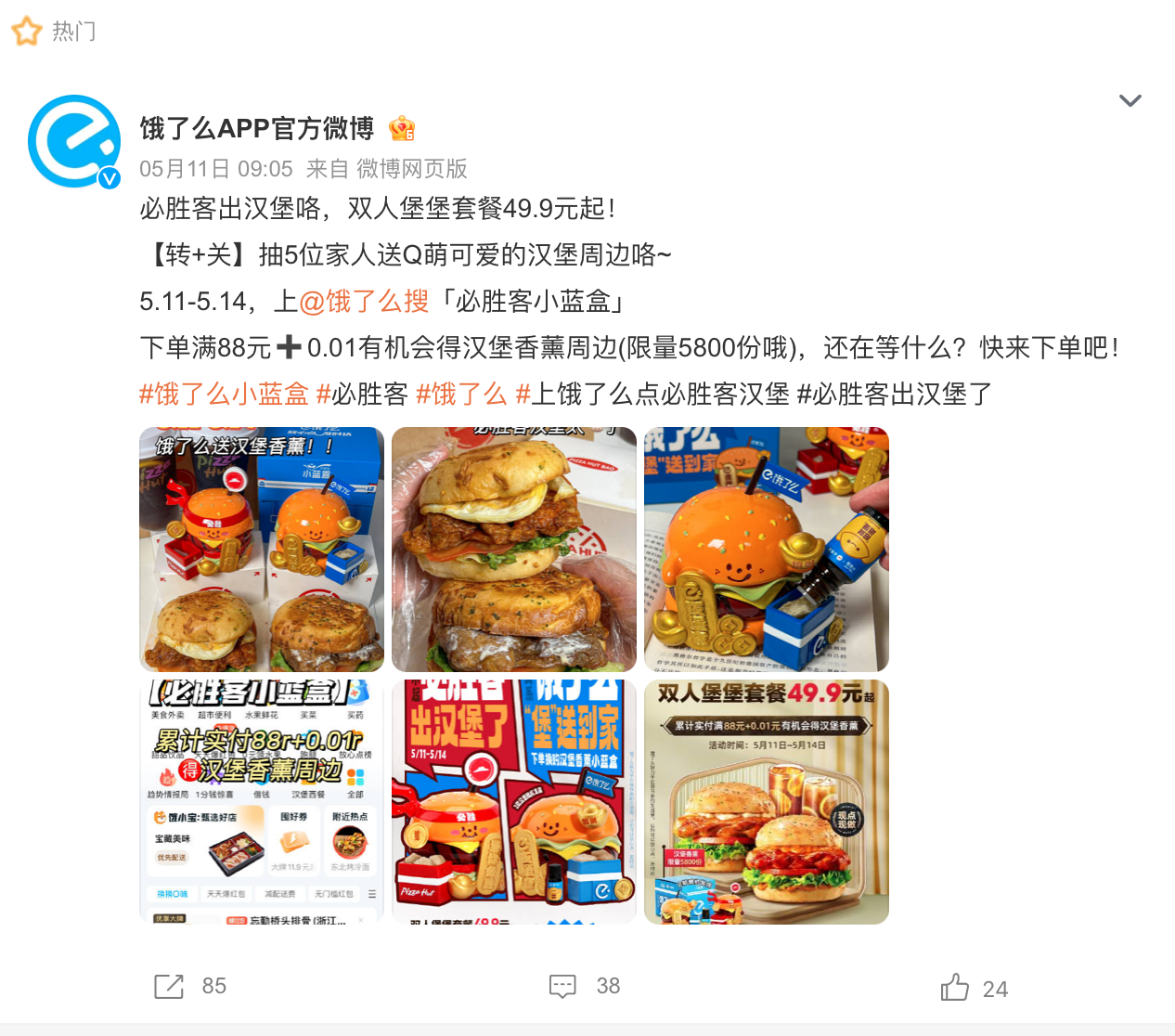
Task: Open hashtag #上饿了么点必胜客汉堡
Action: tap(652, 394)
